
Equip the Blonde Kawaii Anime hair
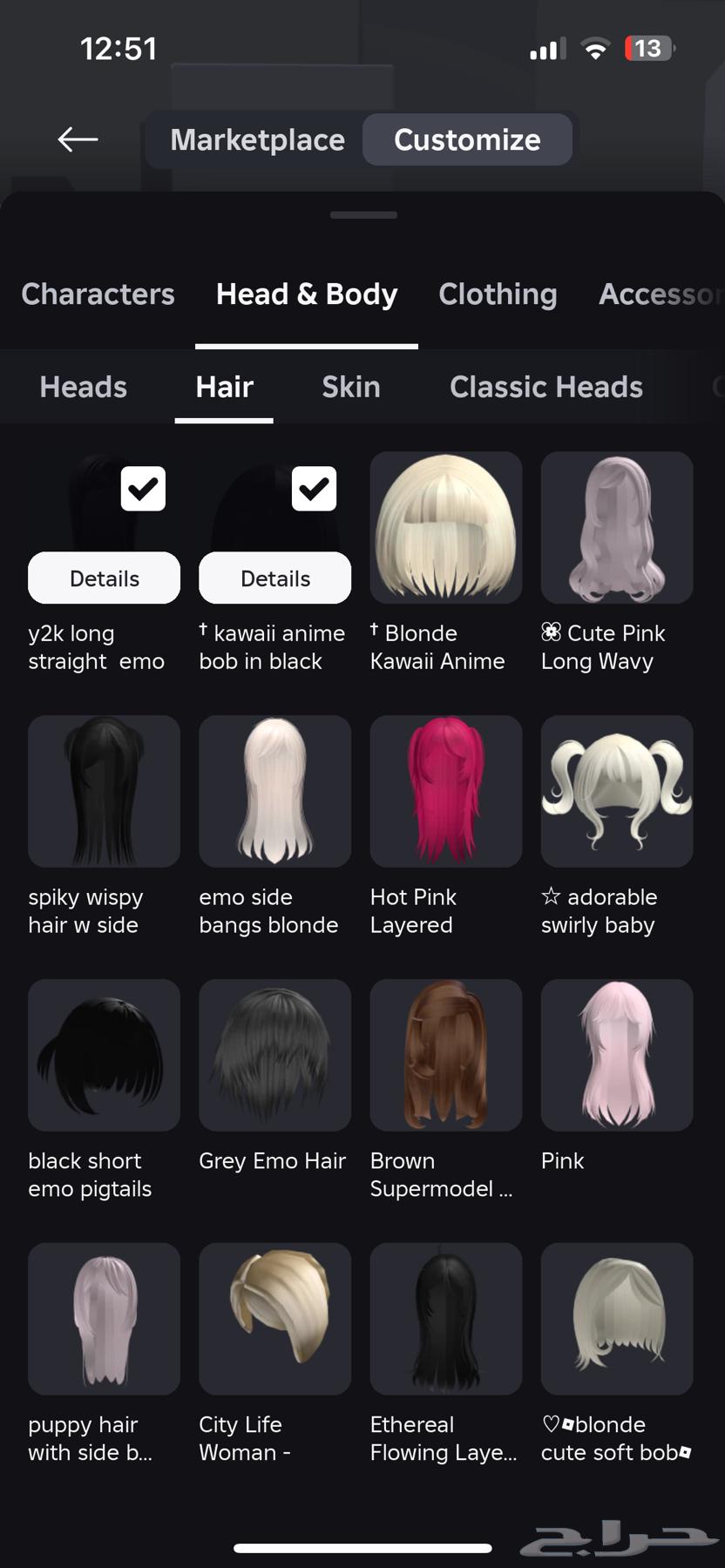[x=445, y=527]
